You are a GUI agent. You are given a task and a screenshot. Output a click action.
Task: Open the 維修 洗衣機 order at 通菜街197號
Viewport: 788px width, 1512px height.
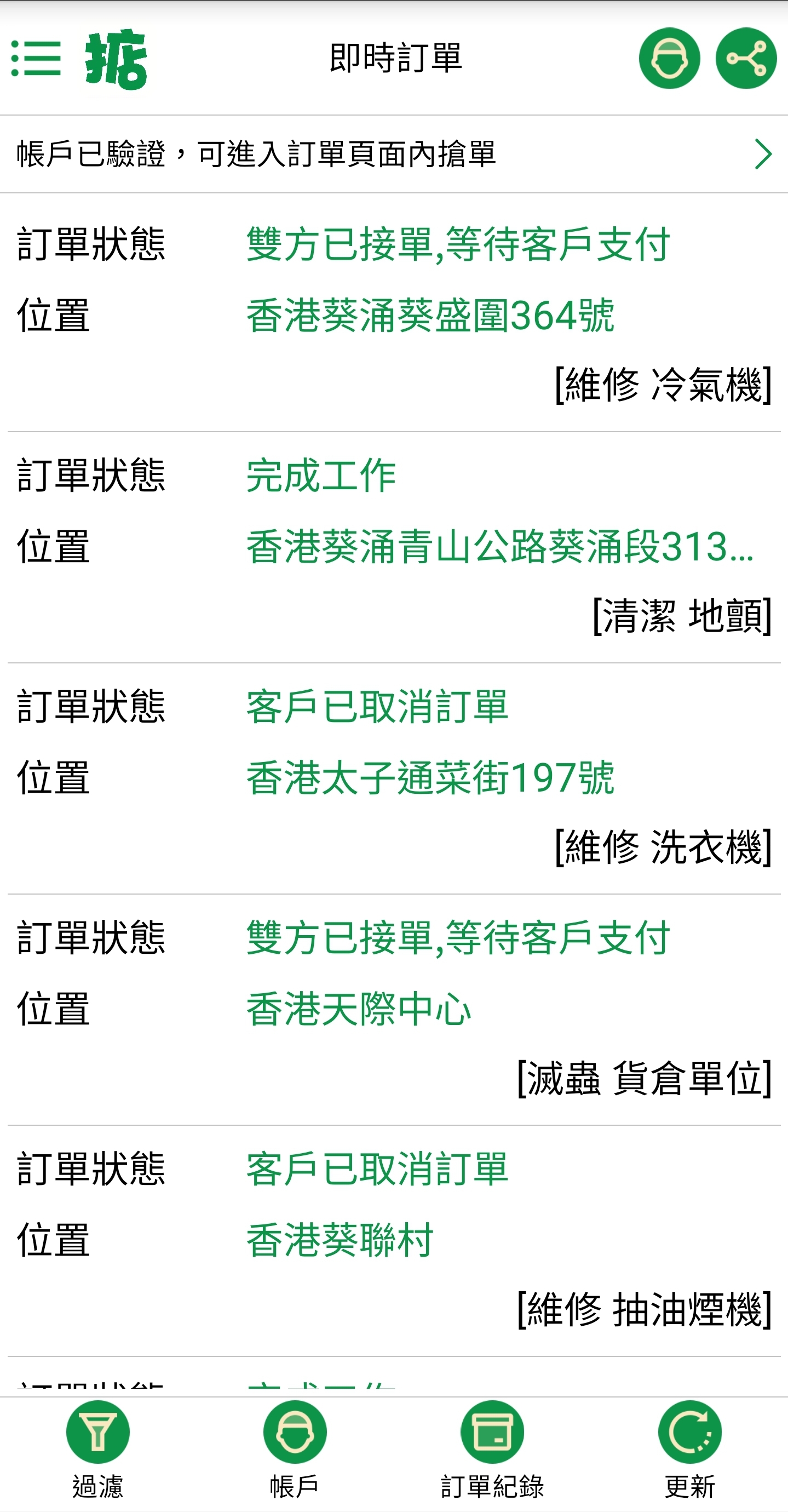pyautogui.click(x=394, y=777)
